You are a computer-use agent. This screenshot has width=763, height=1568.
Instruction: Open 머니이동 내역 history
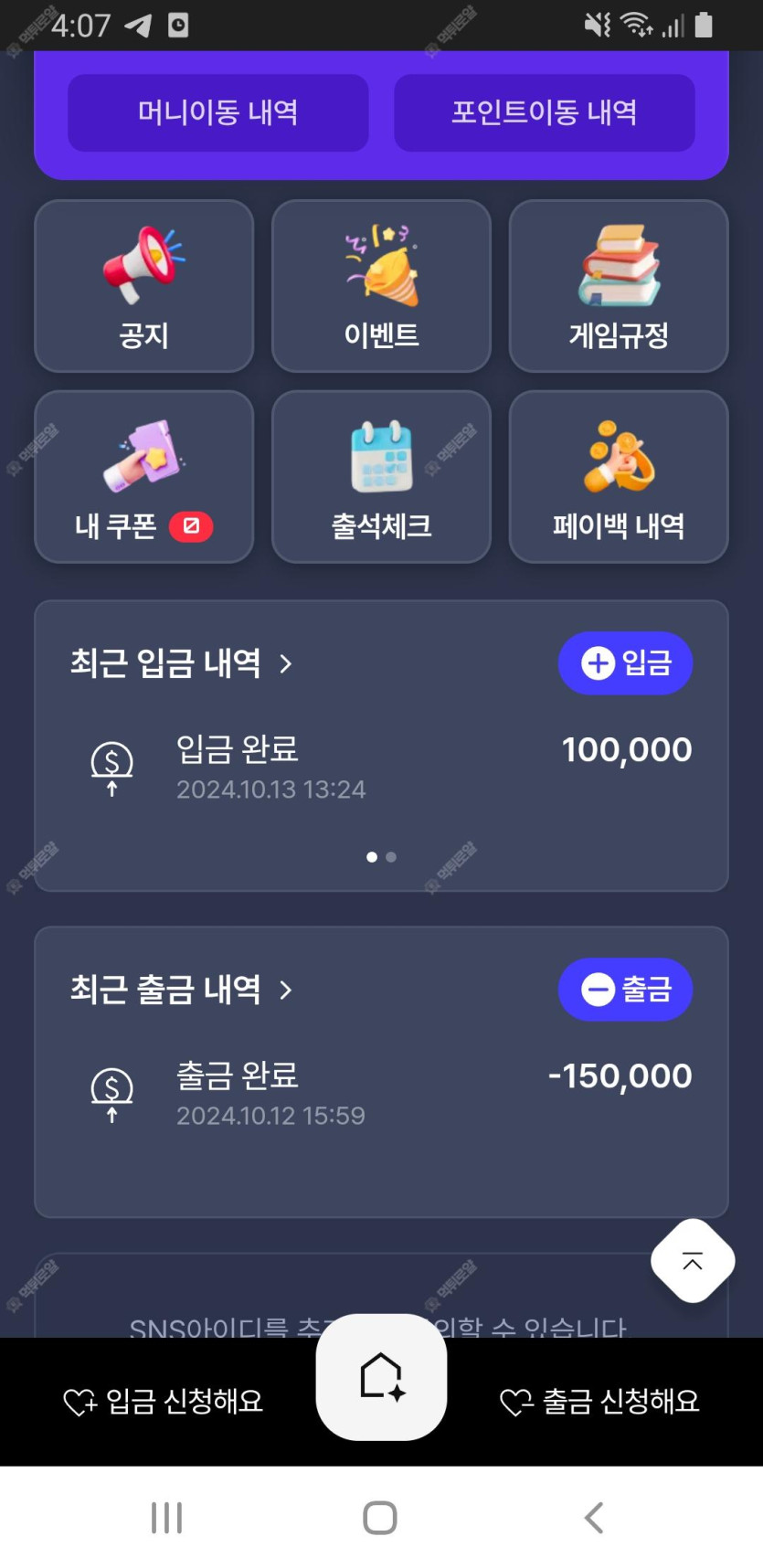(217, 112)
